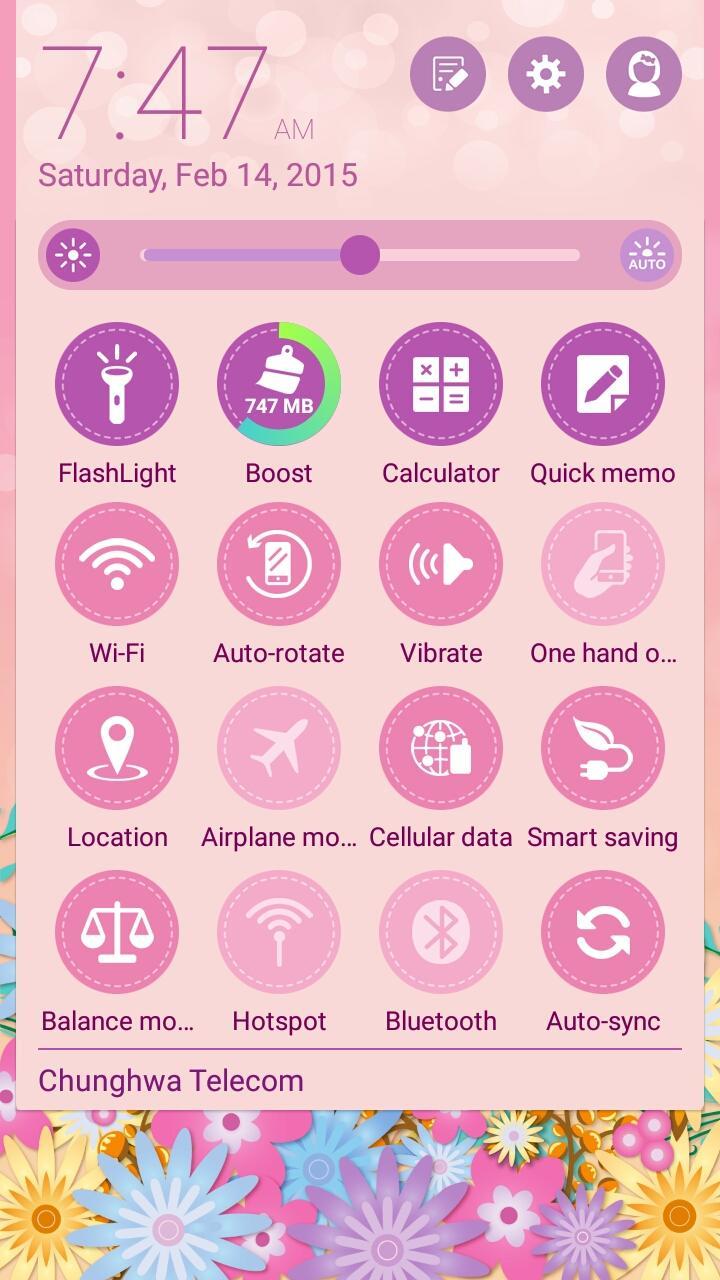Image resolution: width=720 pixels, height=1280 pixels.
Task: Toggle Wi-Fi on or off
Action: point(117,564)
